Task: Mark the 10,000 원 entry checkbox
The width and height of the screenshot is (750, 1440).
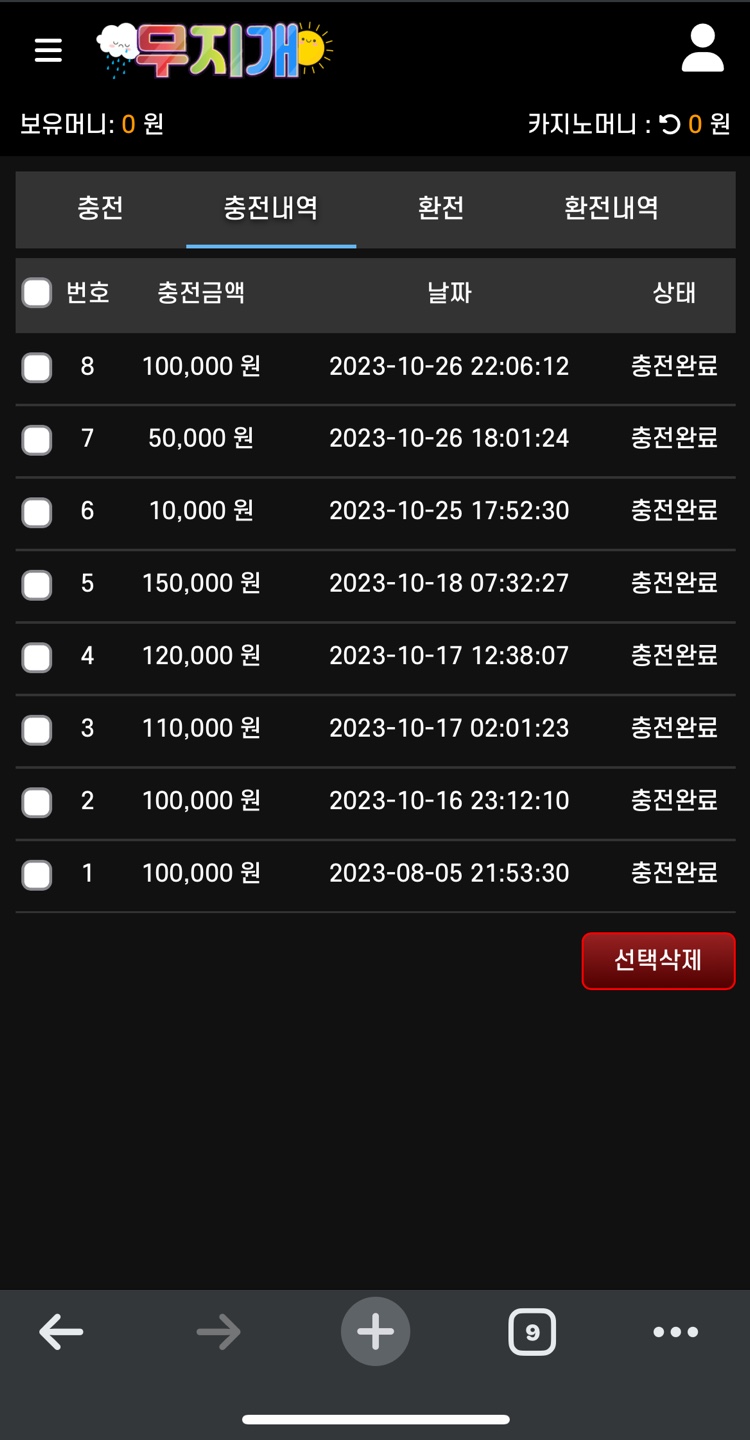Action: [37, 512]
